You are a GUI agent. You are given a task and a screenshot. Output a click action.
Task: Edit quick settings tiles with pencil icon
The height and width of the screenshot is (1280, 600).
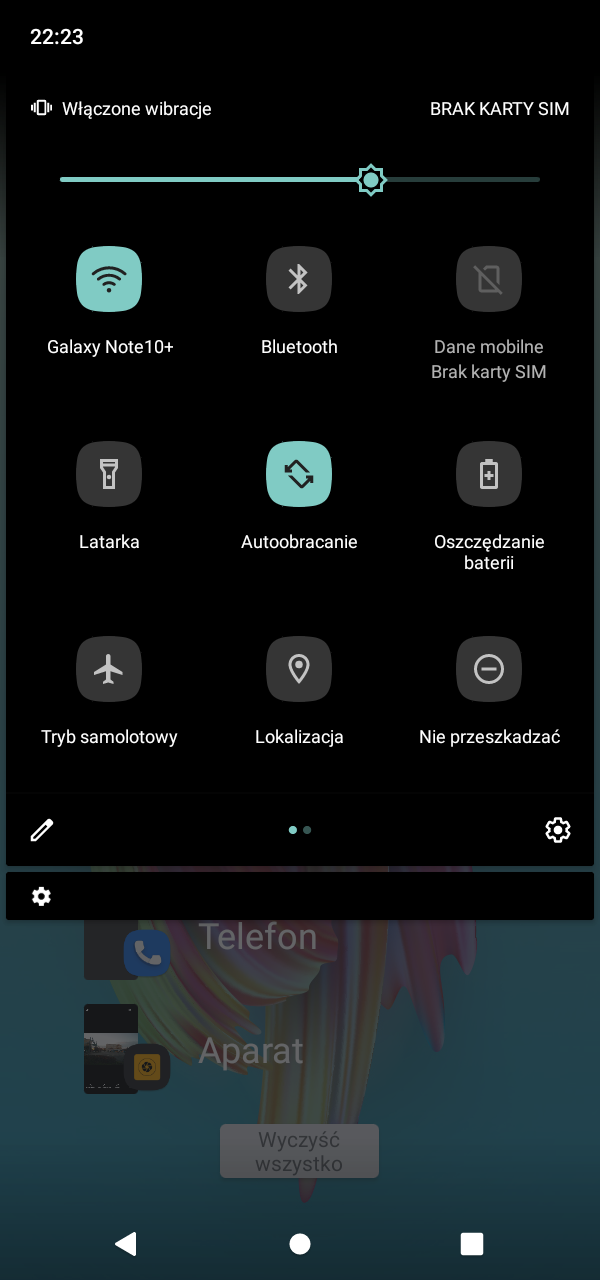pos(41,830)
